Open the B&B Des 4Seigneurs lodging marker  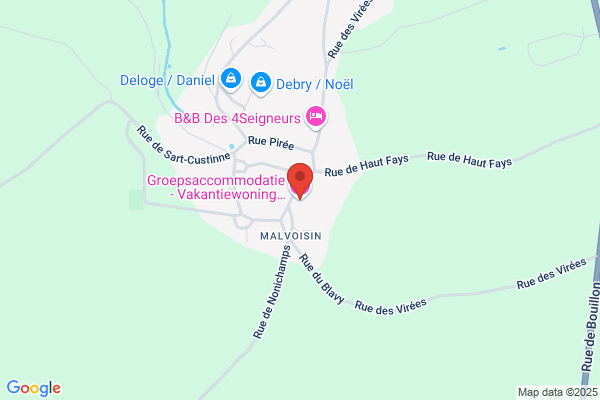tap(316, 117)
